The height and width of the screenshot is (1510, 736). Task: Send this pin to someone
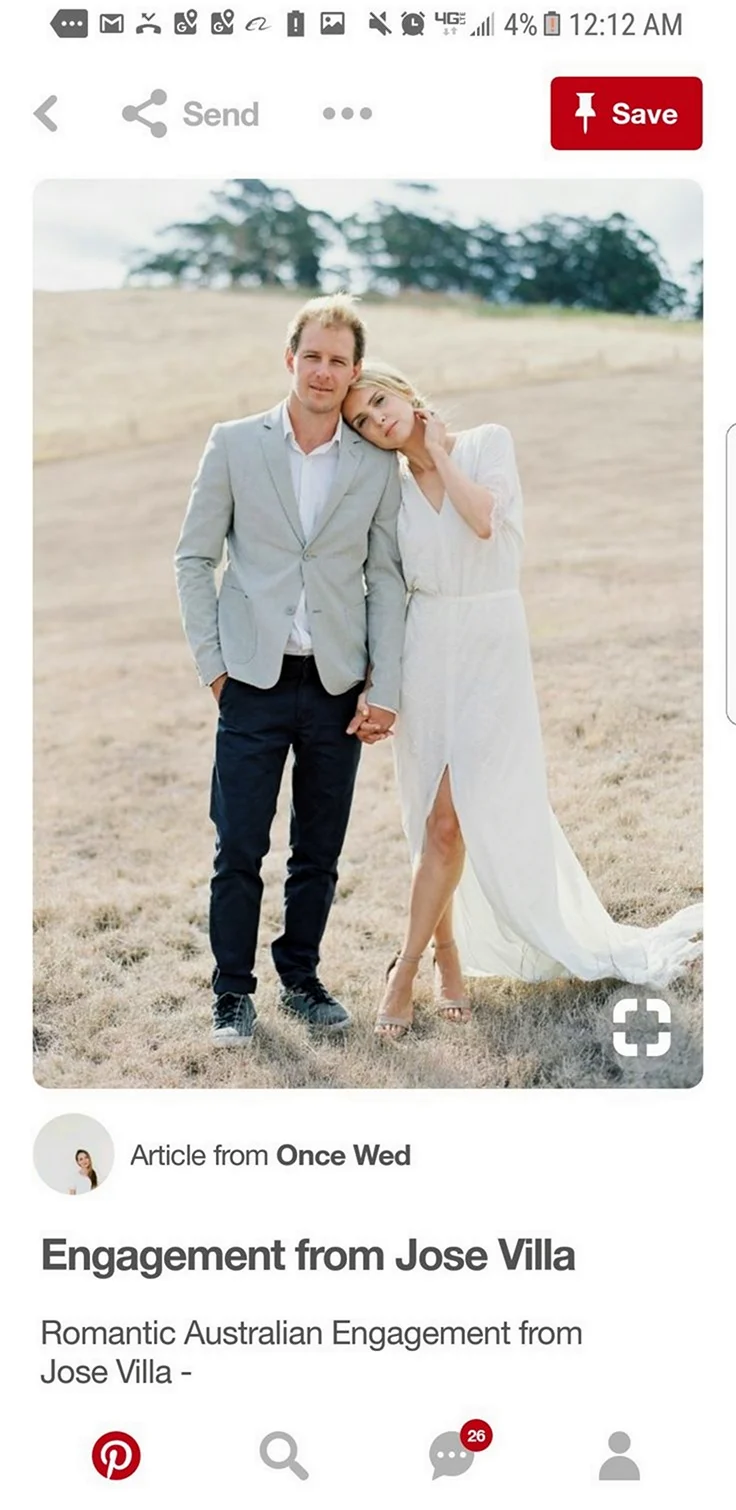190,114
